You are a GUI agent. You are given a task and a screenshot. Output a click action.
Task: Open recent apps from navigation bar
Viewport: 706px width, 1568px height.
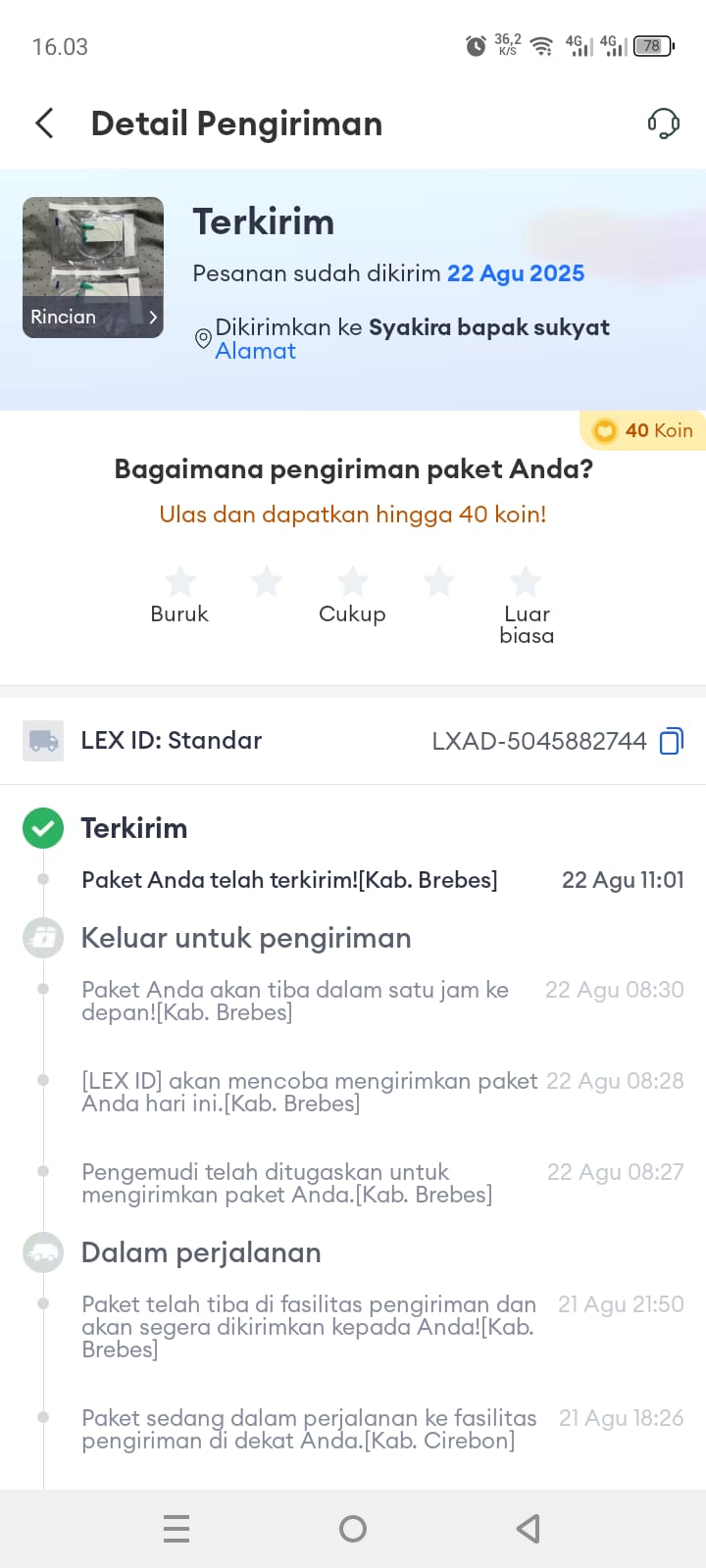pyautogui.click(x=176, y=1529)
